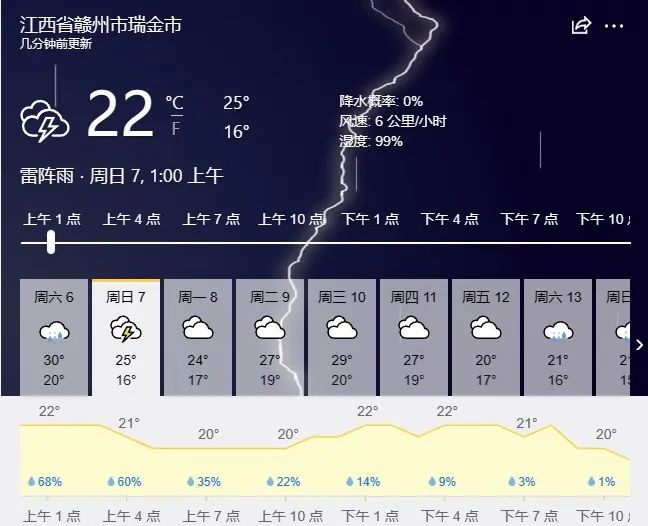
Task: Open the 周一 8 daily forecast
Action: 198,338
